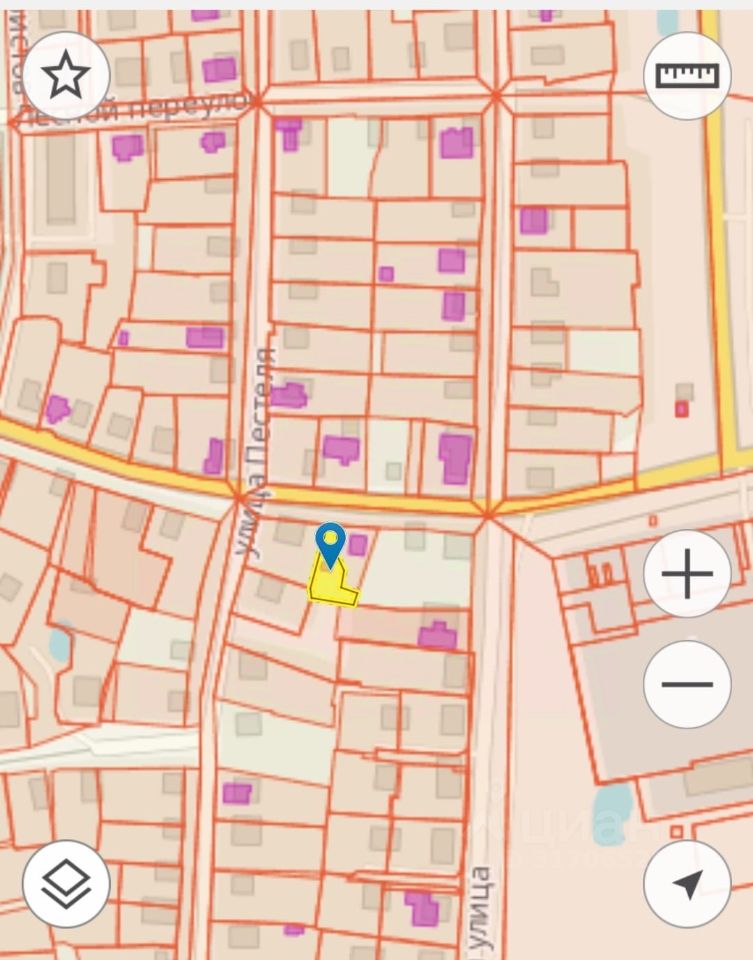Zoom in with the plus button
The width and height of the screenshot is (753, 960).
687,573
